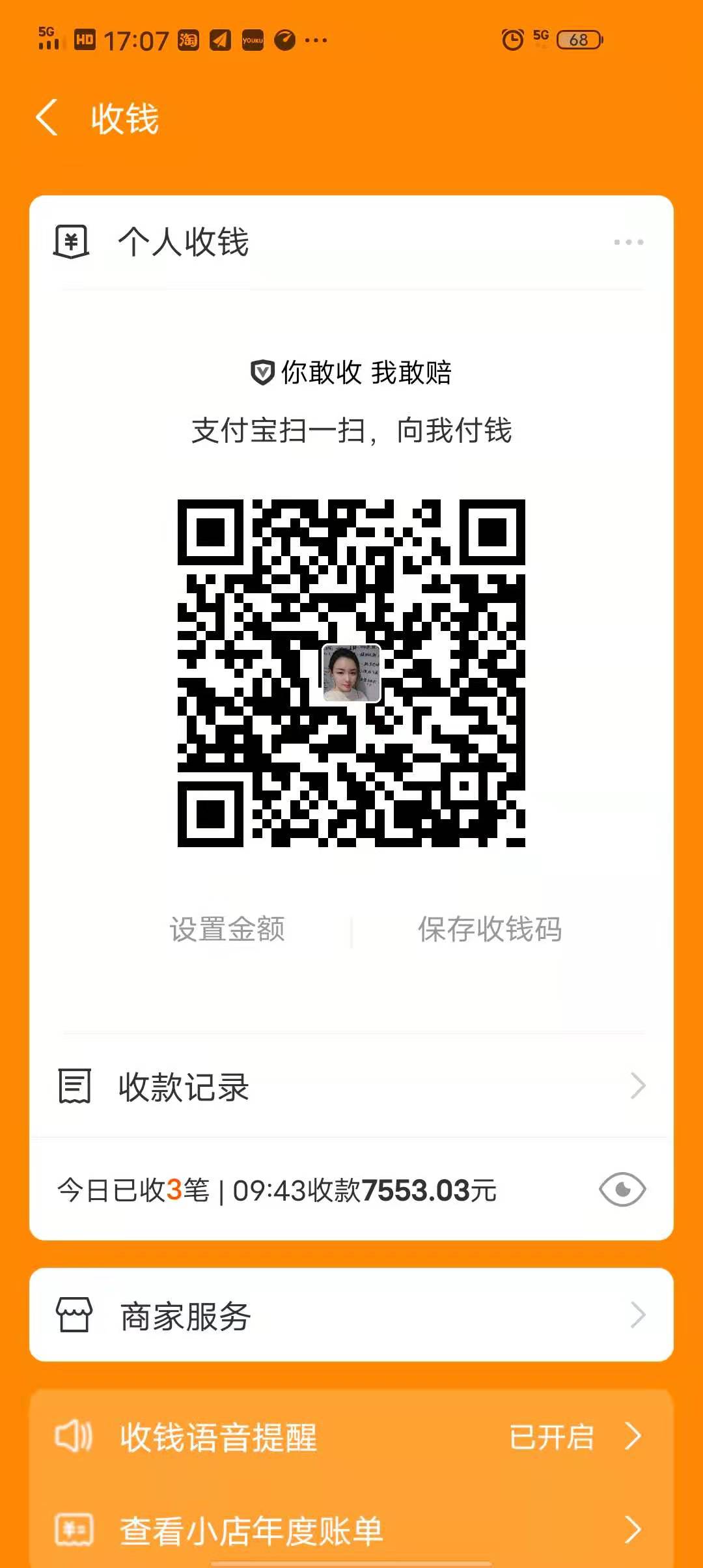Open 收钱语音提醒 settings
The height and width of the screenshot is (1568, 703).
click(351, 1437)
